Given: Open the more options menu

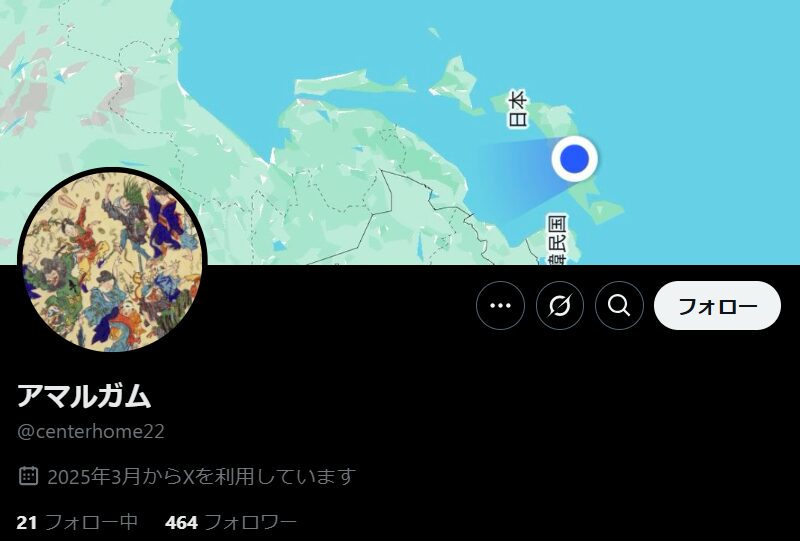Looking at the screenshot, I should tap(500, 306).
